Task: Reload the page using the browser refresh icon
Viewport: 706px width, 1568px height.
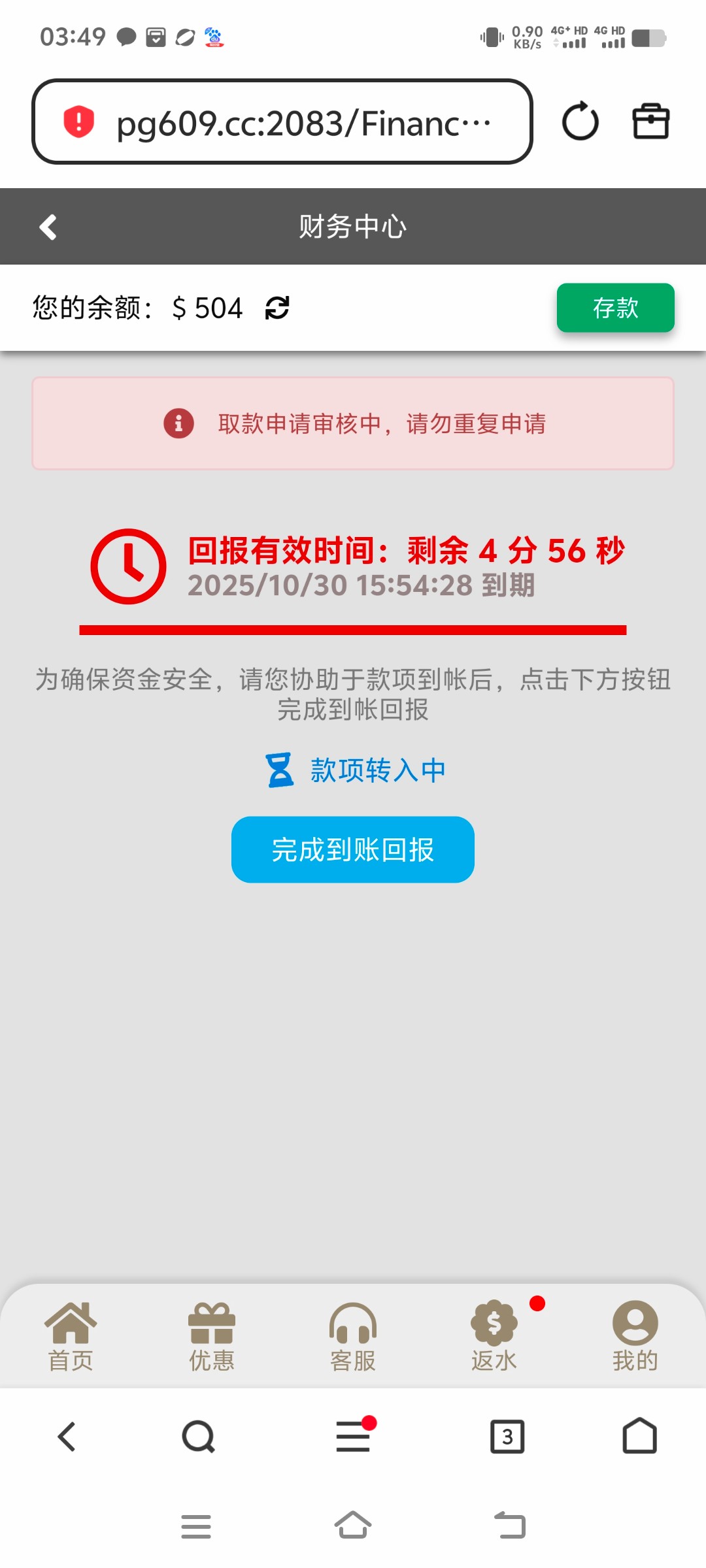Action: click(579, 120)
